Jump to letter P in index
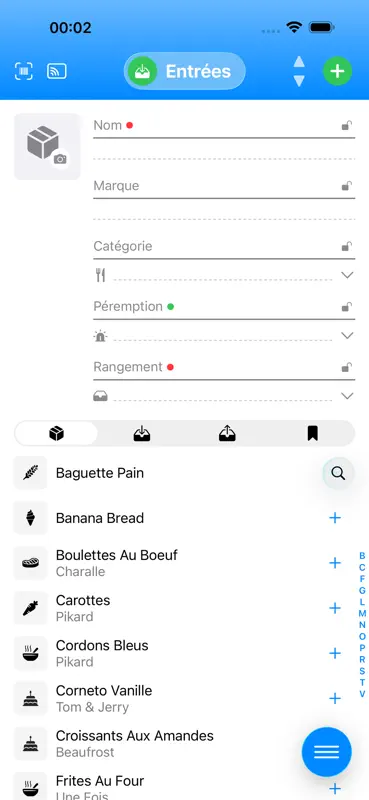 click(362, 648)
